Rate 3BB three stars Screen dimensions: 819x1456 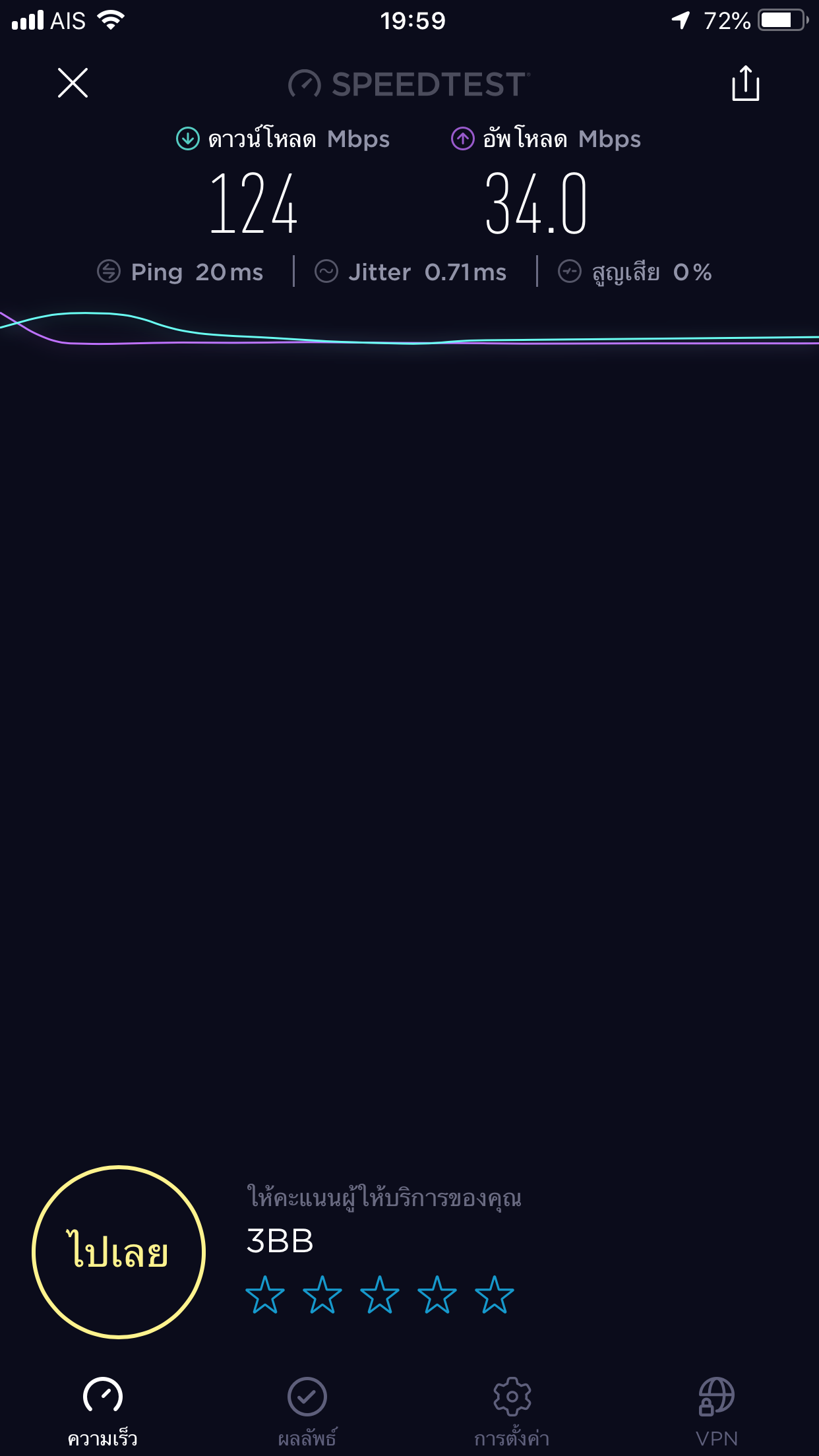click(380, 1294)
